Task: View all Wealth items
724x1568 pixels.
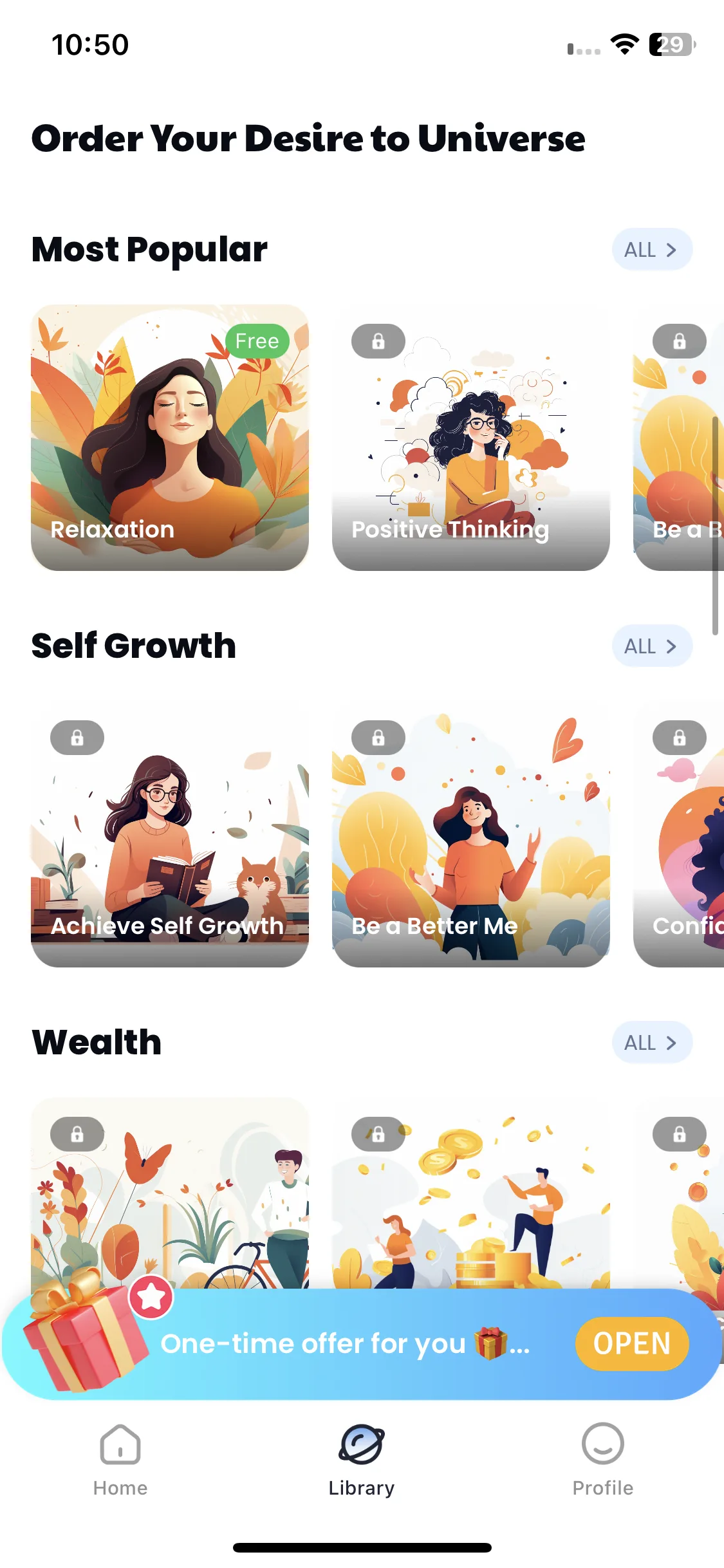Action: click(x=651, y=1043)
